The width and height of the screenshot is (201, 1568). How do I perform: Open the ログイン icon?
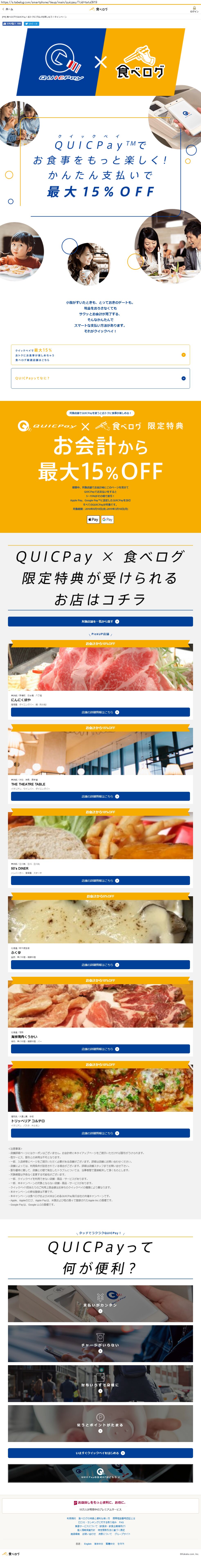[x=194, y=10]
